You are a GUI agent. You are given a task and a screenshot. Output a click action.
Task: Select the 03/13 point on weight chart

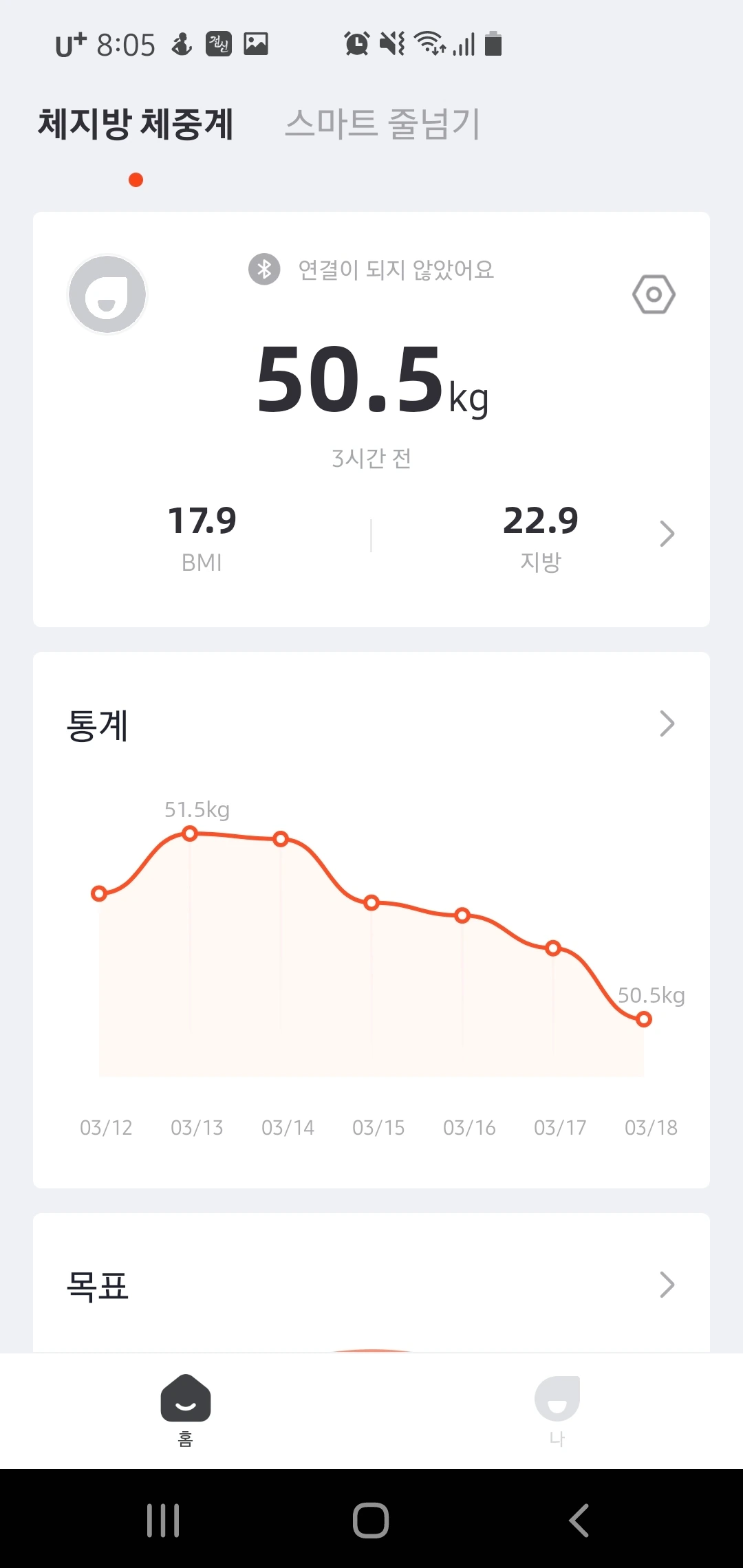tap(190, 834)
